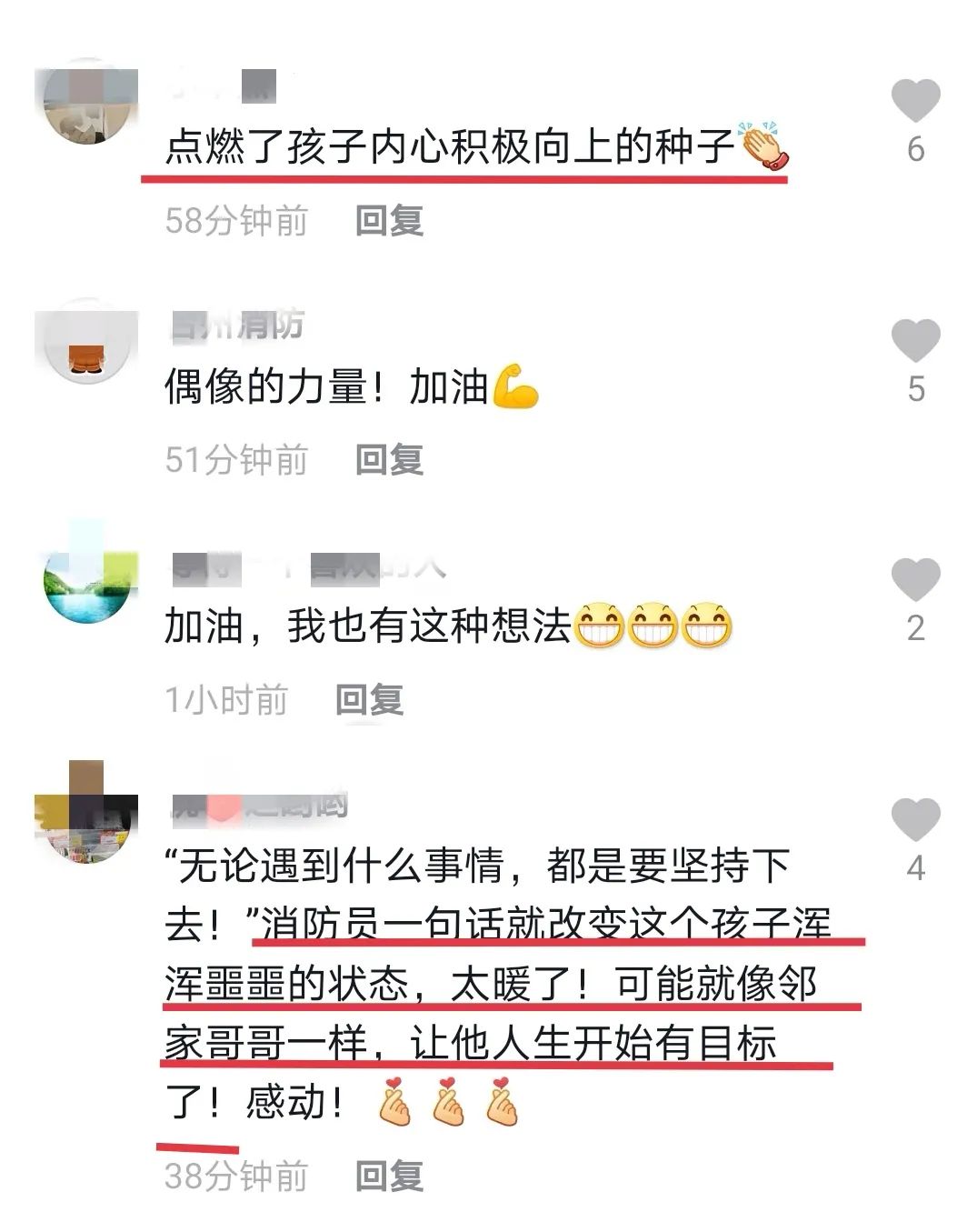Screen dimensions: 967x1232
Task: Reply to the comment posted 38分钟前
Action: click(x=389, y=1176)
